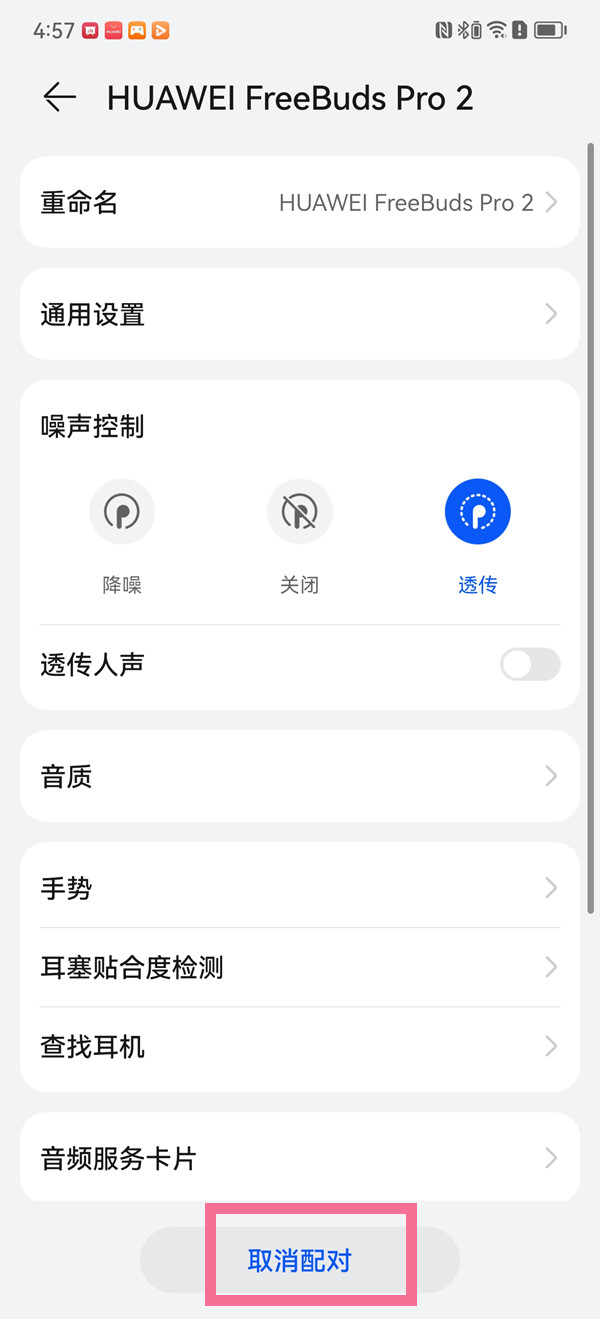The image size is (600, 1319).
Task: Go back using the arrow icon
Action: click(x=60, y=97)
